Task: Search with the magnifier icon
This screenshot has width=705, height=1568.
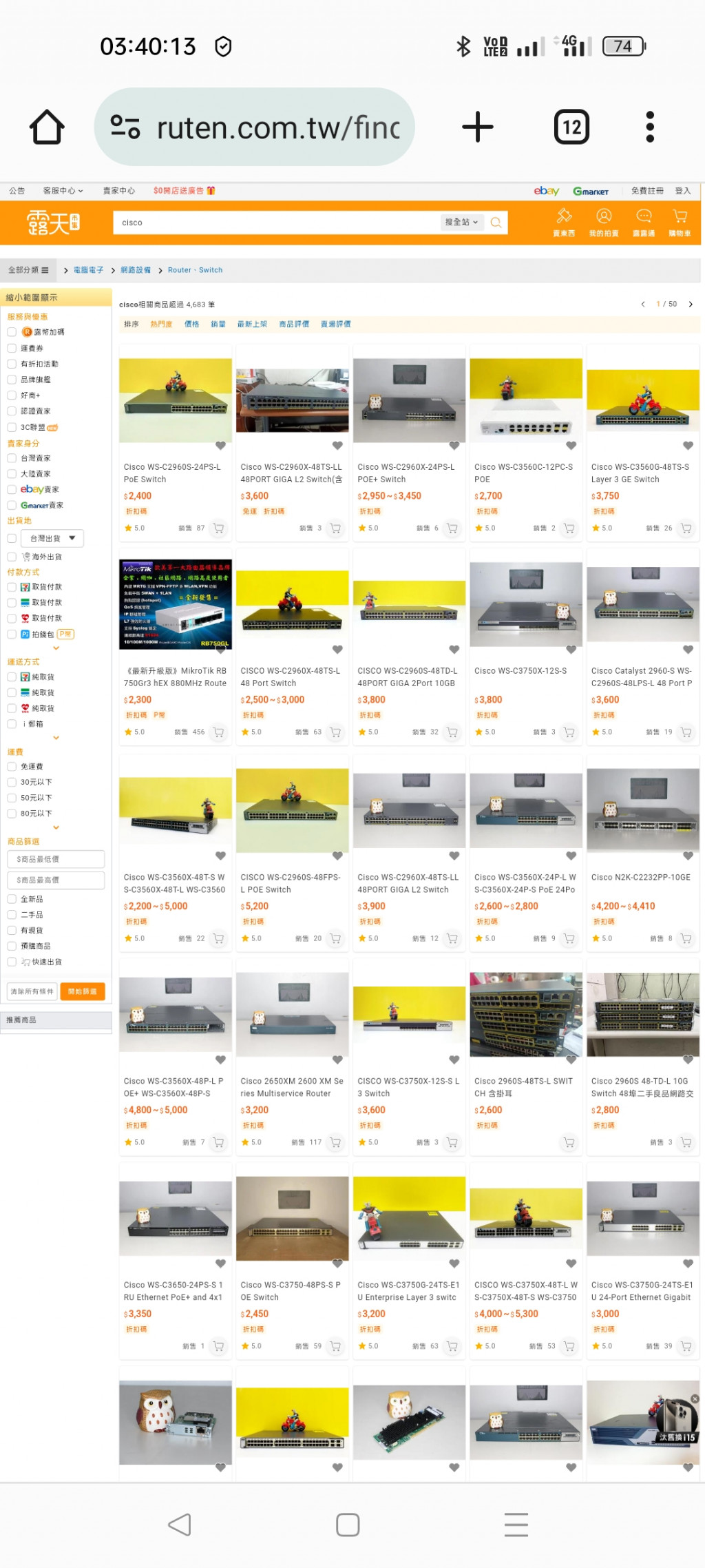Action: tap(496, 223)
